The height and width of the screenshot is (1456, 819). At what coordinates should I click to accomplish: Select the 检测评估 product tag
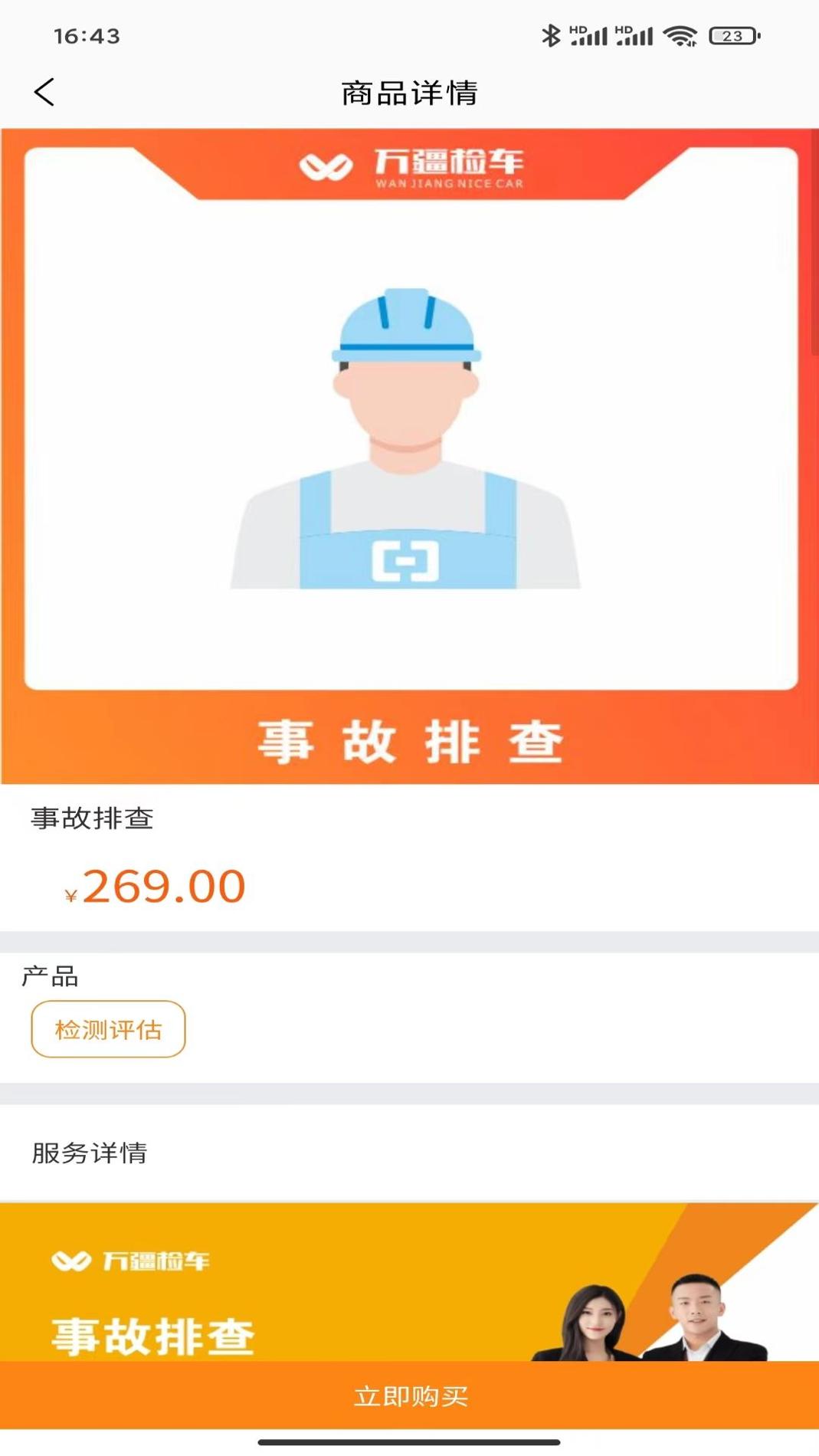tap(107, 1030)
